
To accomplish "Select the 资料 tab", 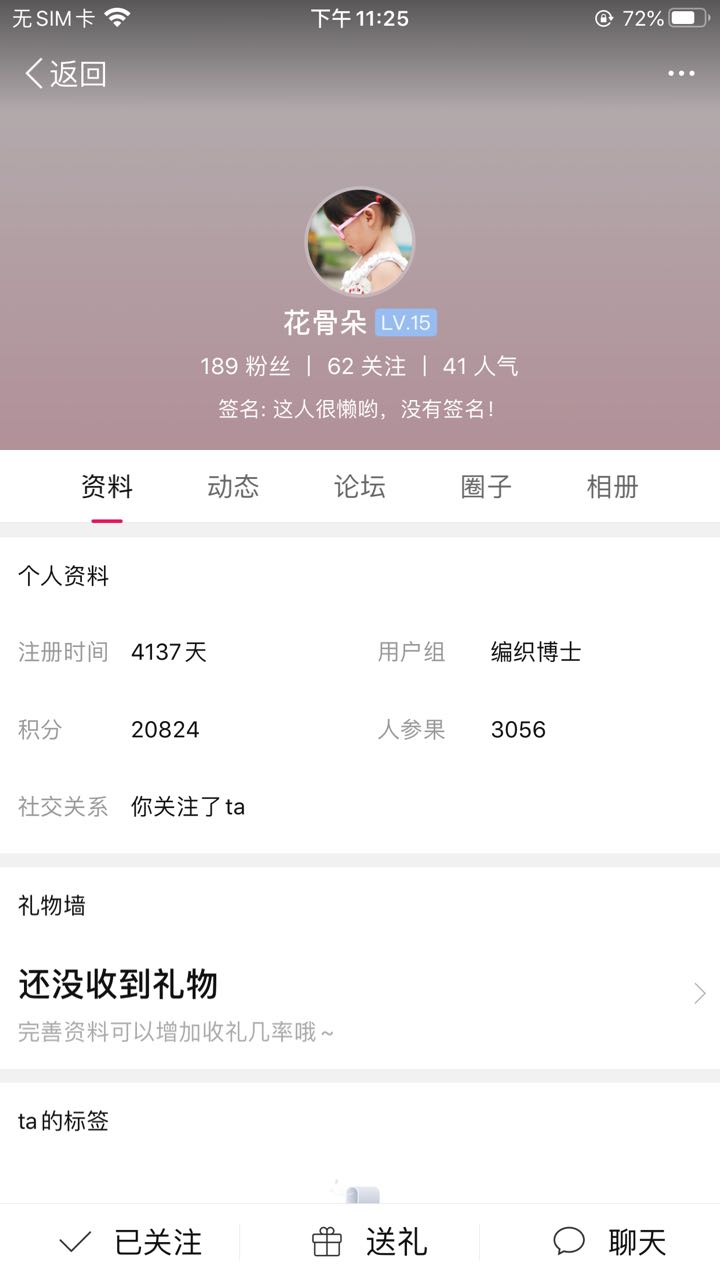I will tap(107, 487).
